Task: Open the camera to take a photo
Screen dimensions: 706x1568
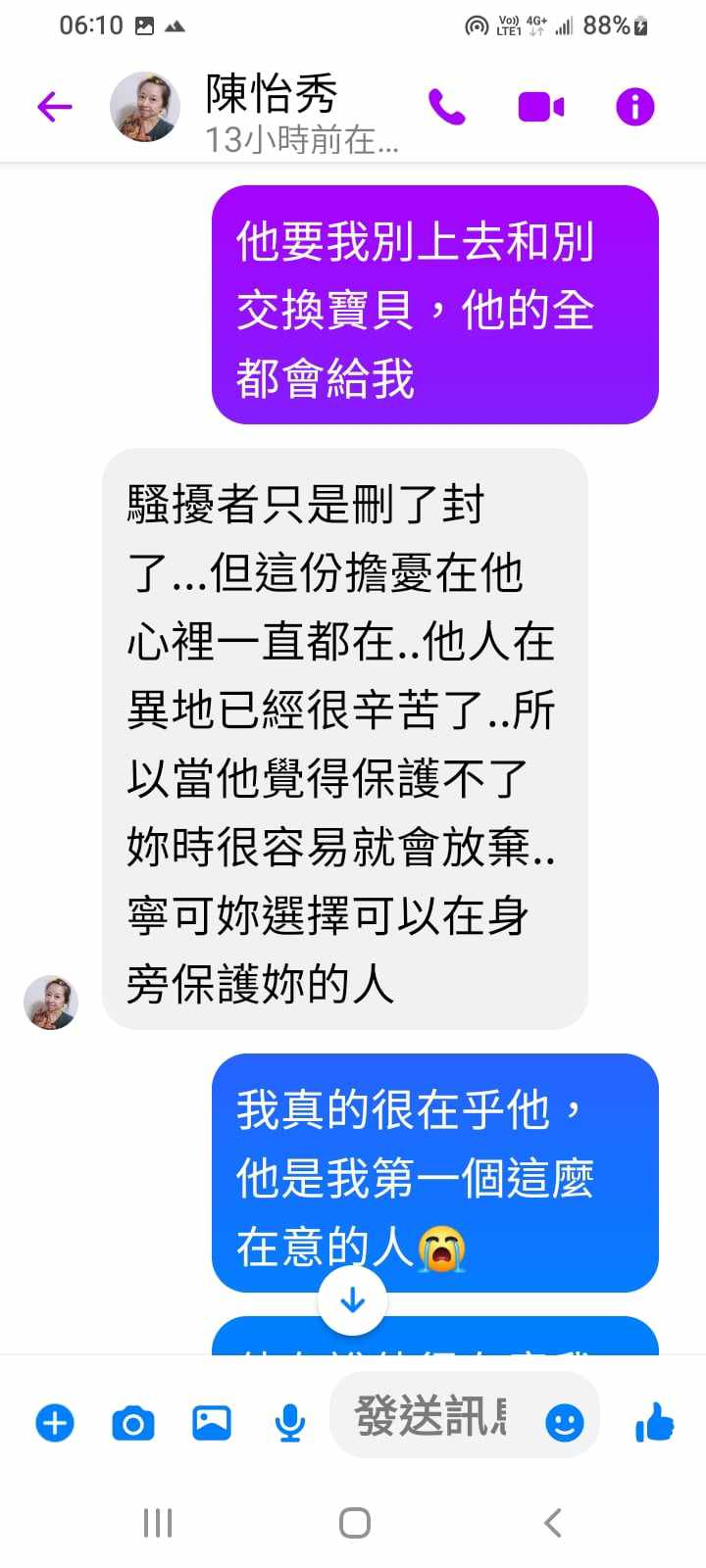Action: point(133,1422)
